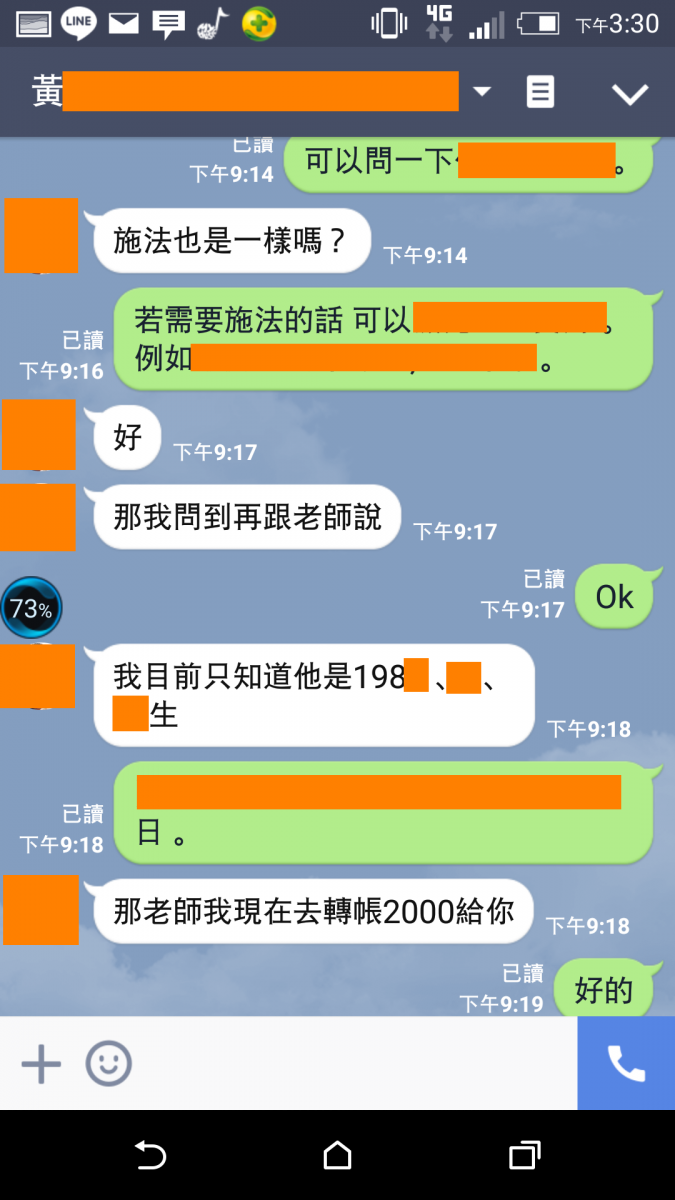Expand the chat title dropdown arrow
Viewport: 675px width, 1200px height.
coord(482,92)
